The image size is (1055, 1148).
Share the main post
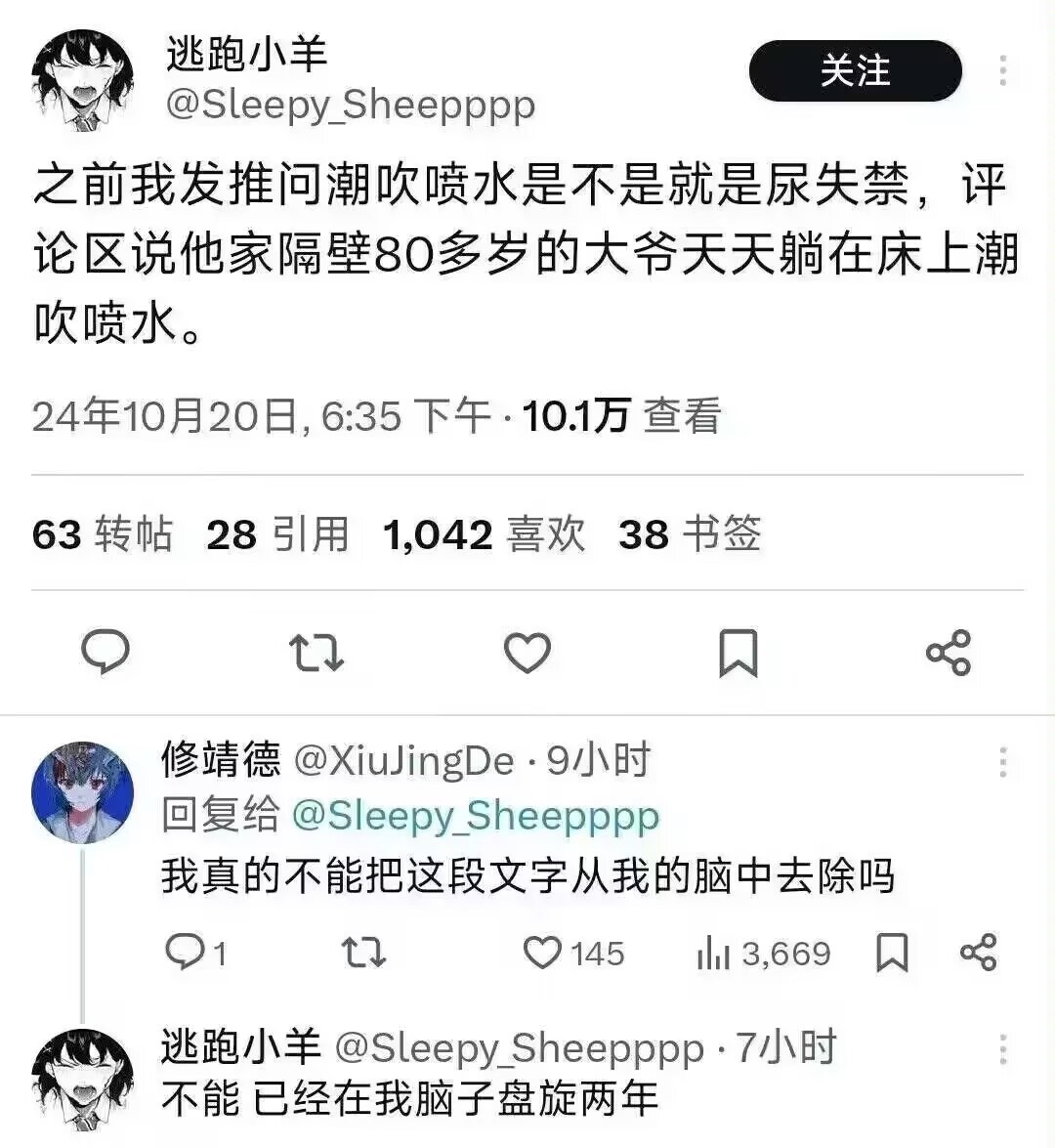(949, 652)
